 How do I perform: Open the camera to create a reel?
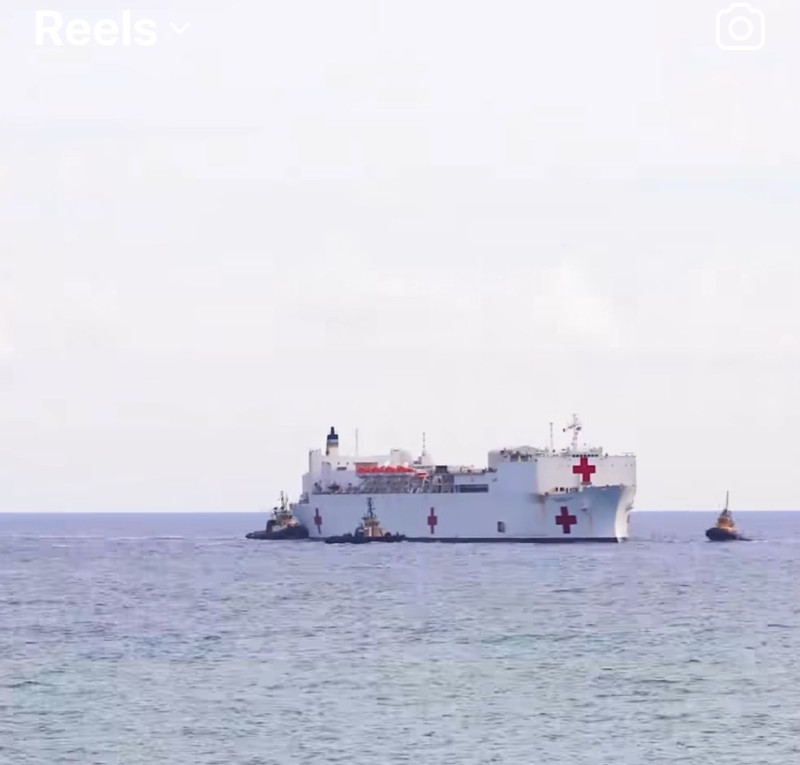point(740,27)
